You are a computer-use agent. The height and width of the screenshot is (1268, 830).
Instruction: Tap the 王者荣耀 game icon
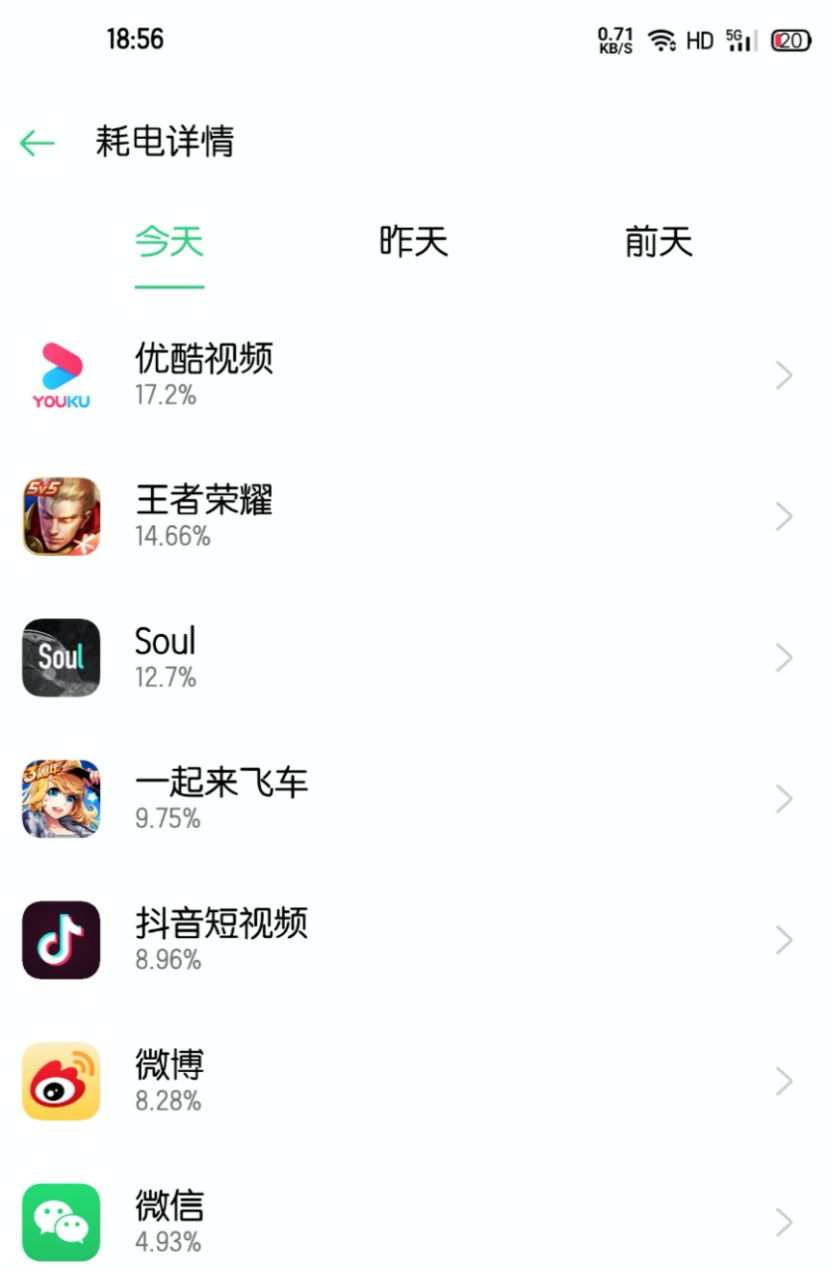(x=59, y=516)
